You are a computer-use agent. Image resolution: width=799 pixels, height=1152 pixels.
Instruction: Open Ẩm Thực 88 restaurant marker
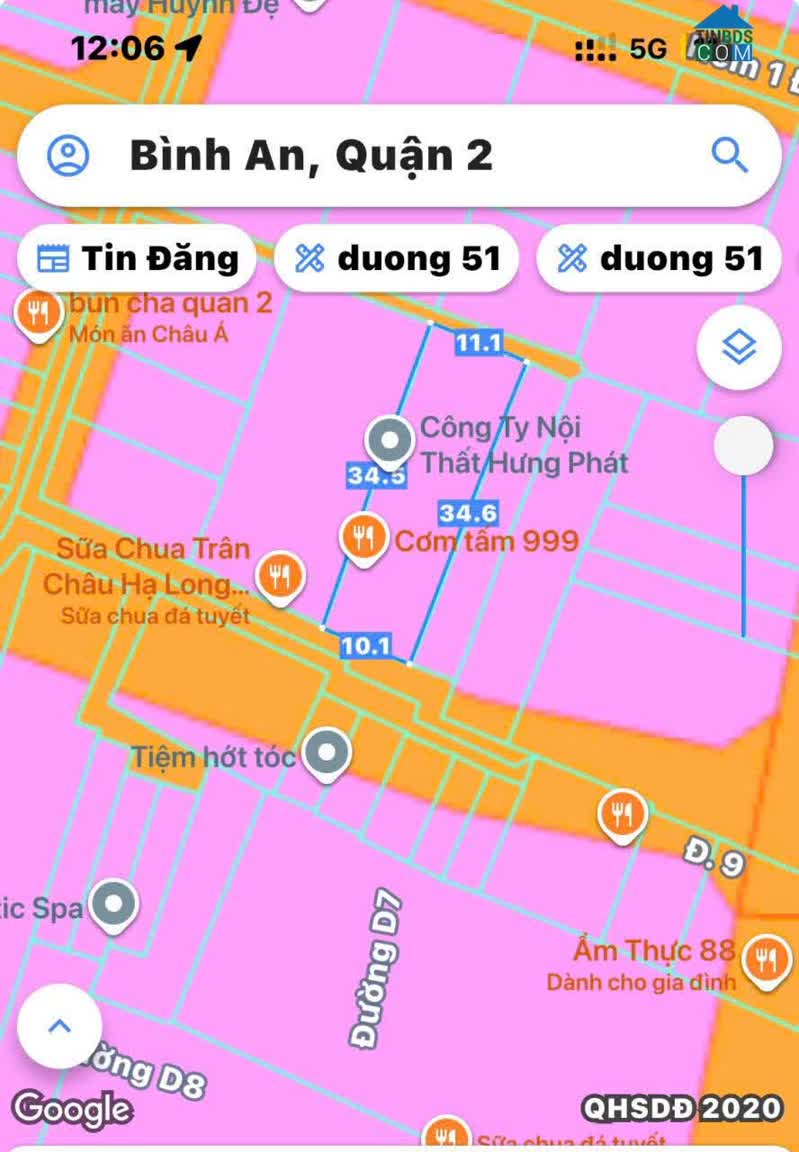pos(766,957)
